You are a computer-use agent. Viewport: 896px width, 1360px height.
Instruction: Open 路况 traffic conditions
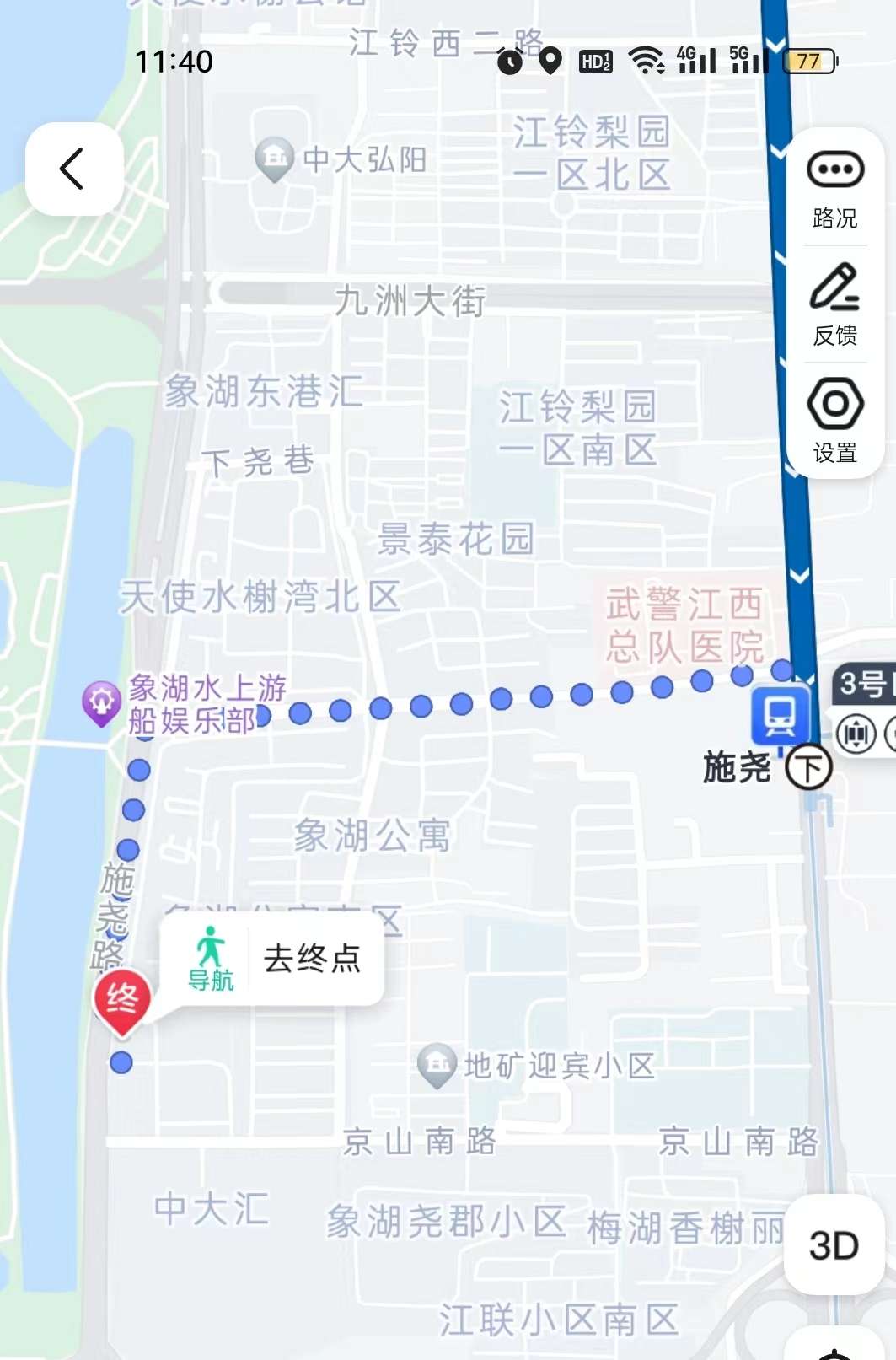click(x=834, y=189)
